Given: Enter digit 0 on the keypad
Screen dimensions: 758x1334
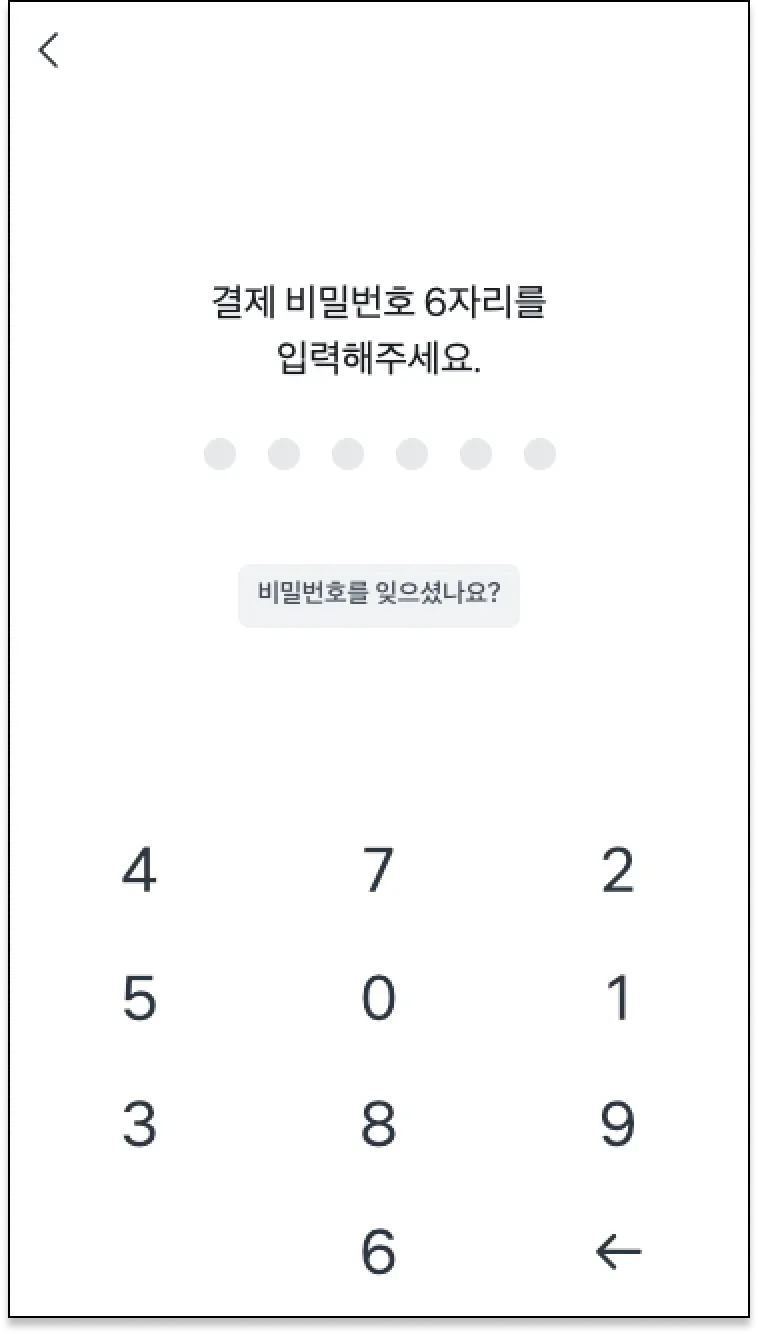Looking at the screenshot, I should point(378,998).
